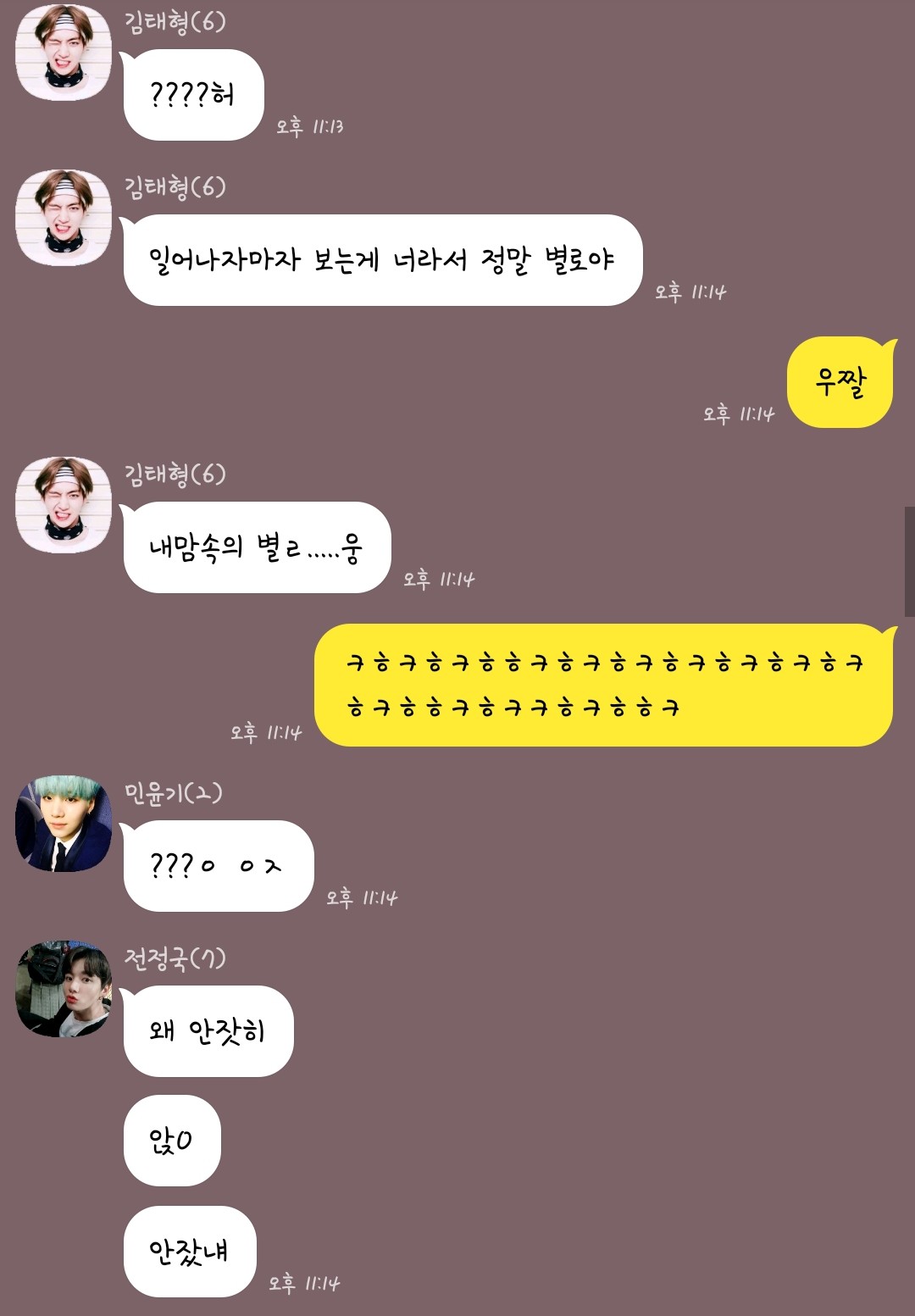Viewport: 915px width, 1316px height.
Task: Open 전정국's profile picture
Action: 64,989
